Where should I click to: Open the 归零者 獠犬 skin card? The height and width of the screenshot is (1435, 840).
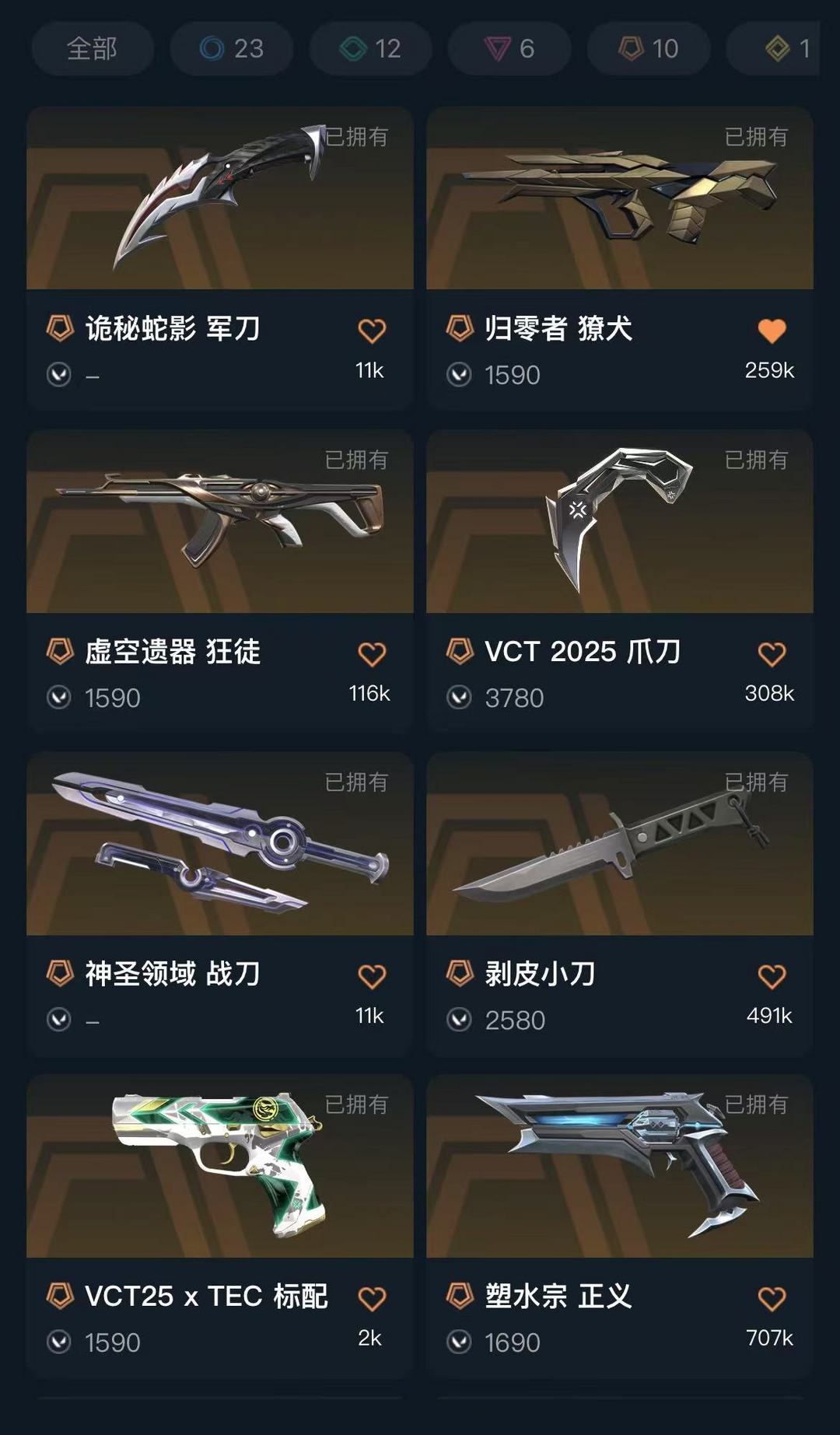pyautogui.click(x=620, y=258)
